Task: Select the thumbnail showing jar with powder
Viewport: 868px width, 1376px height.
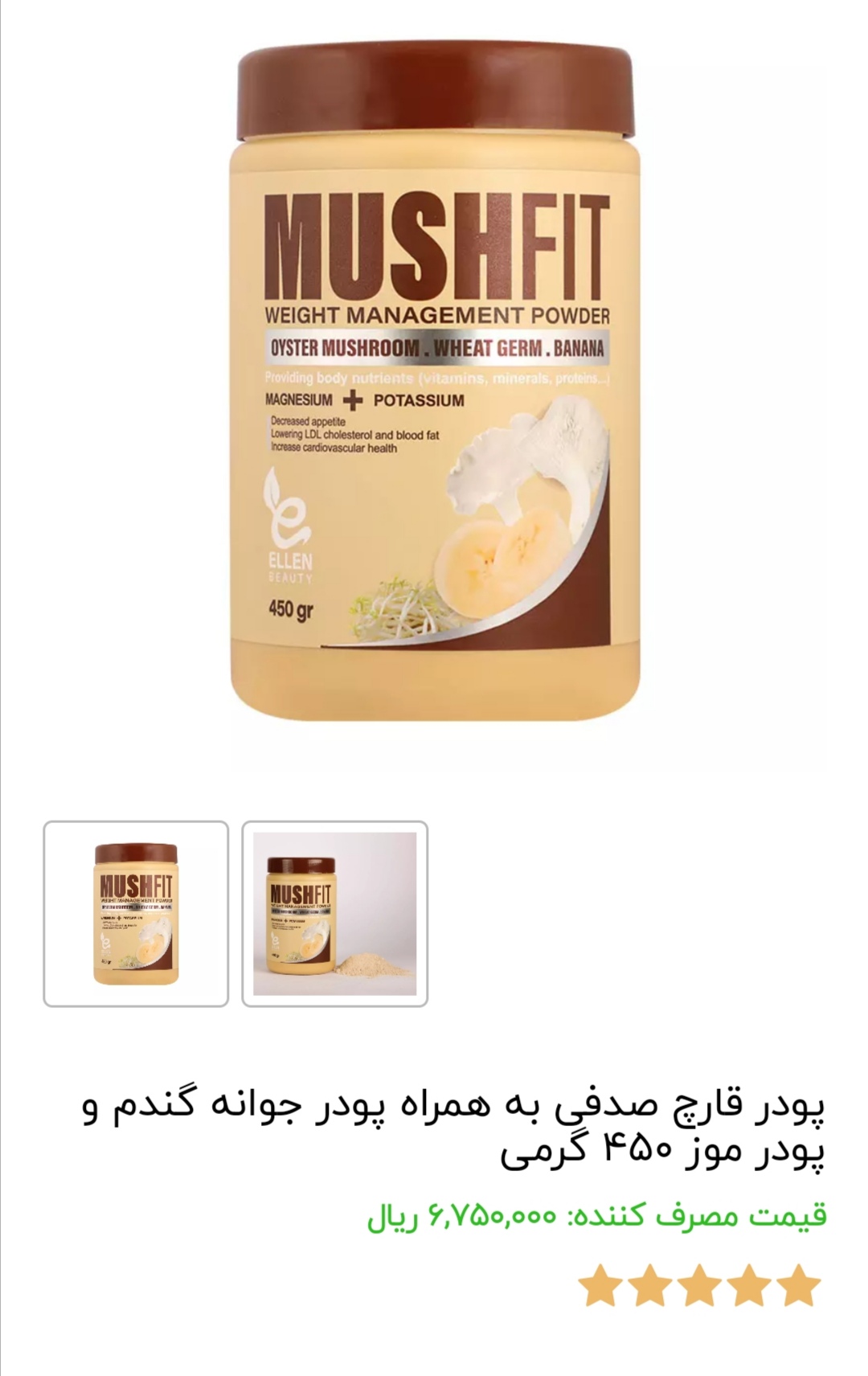Action: [335, 914]
